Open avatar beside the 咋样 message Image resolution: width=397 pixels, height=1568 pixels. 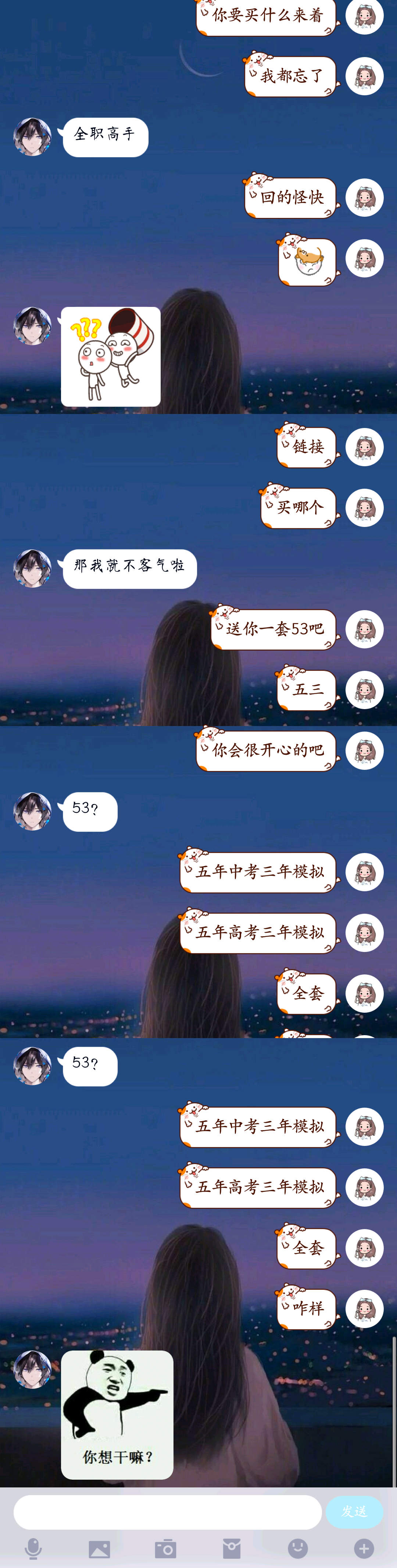pyautogui.click(x=364, y=1309)
